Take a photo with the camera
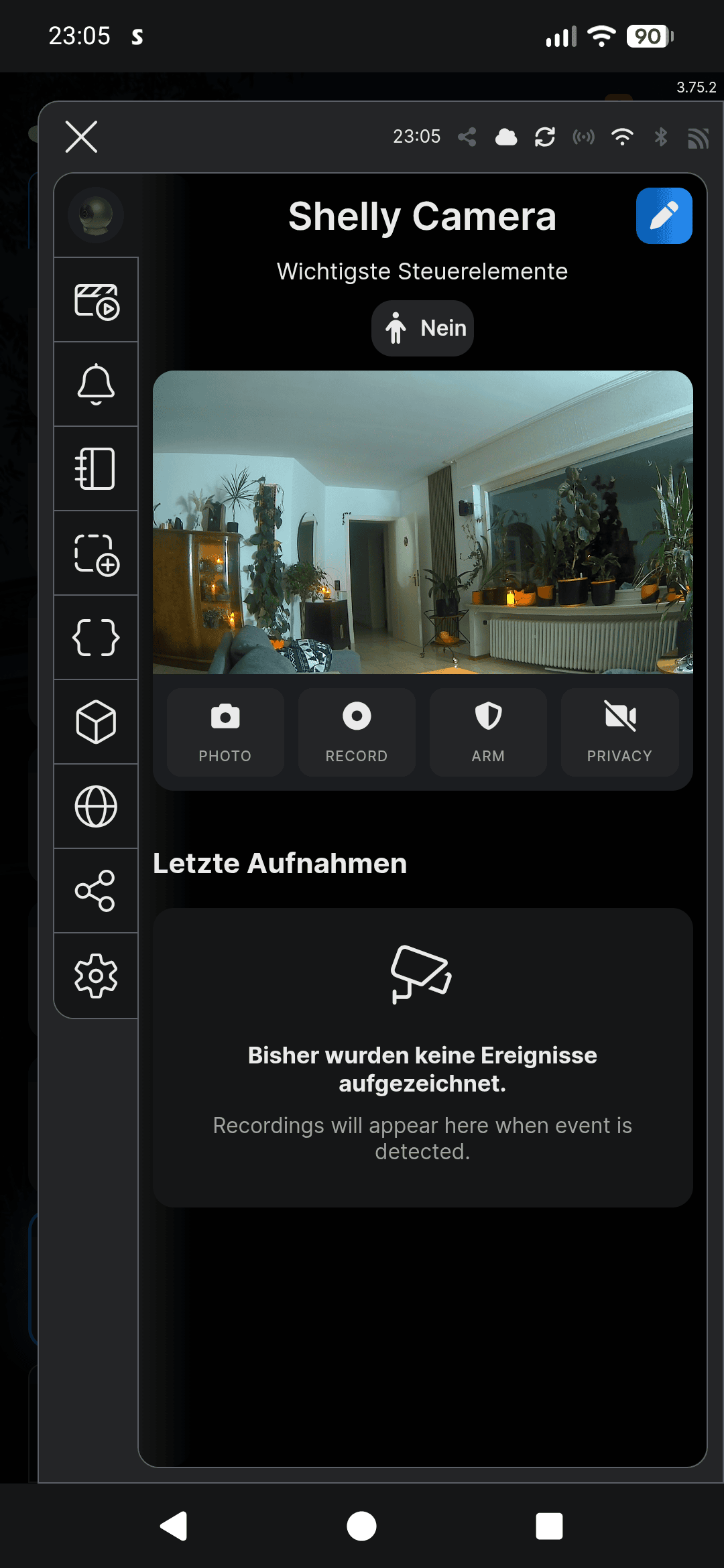The image size is (724, 1568). tap(225, 732)
